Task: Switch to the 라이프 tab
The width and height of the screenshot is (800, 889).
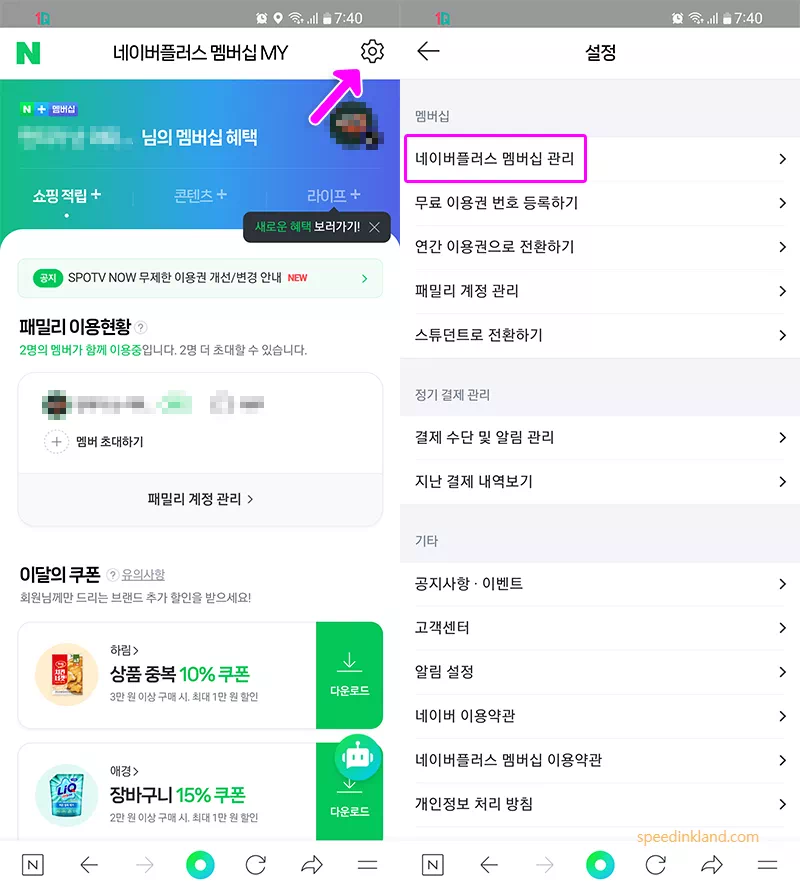Action: pos(333,195)
